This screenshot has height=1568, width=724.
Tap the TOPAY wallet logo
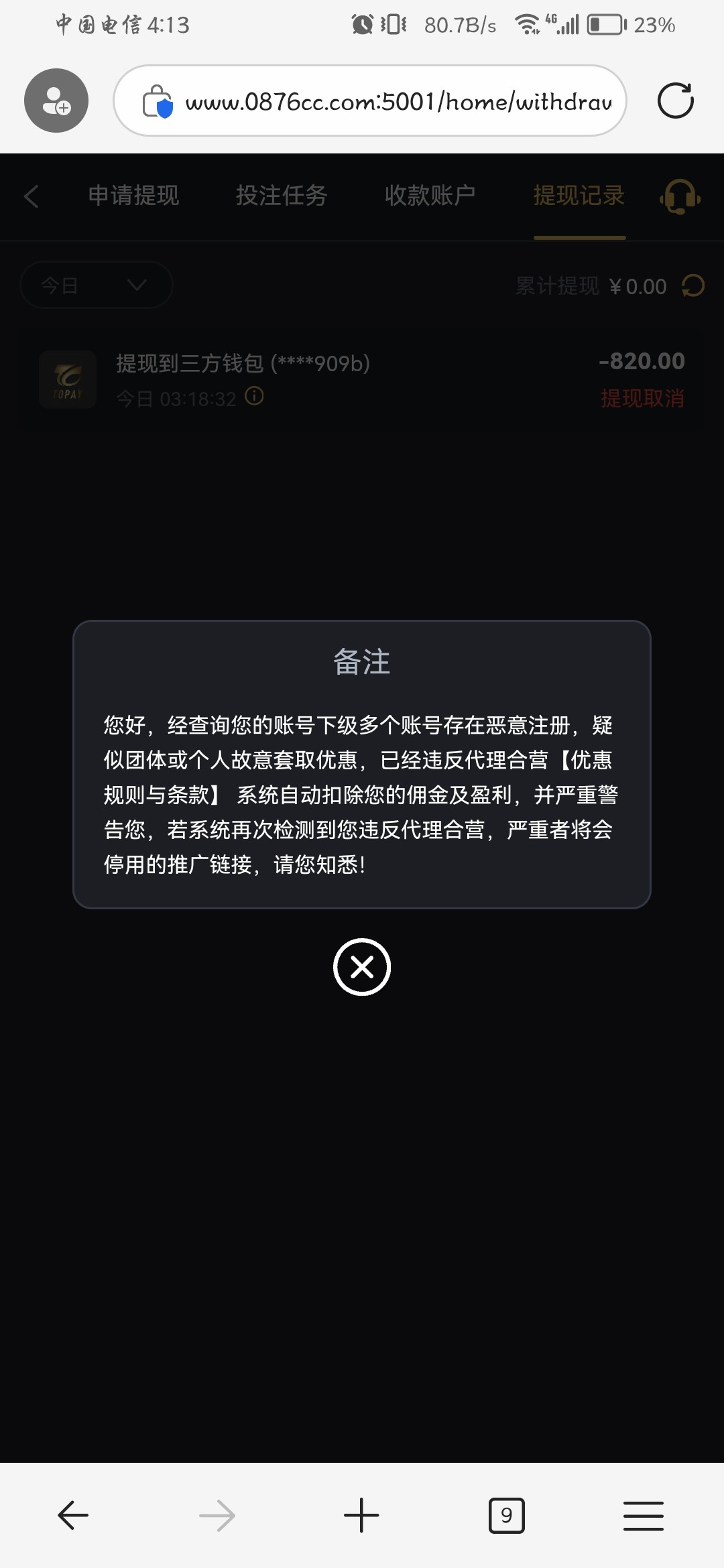coord(68,379)
